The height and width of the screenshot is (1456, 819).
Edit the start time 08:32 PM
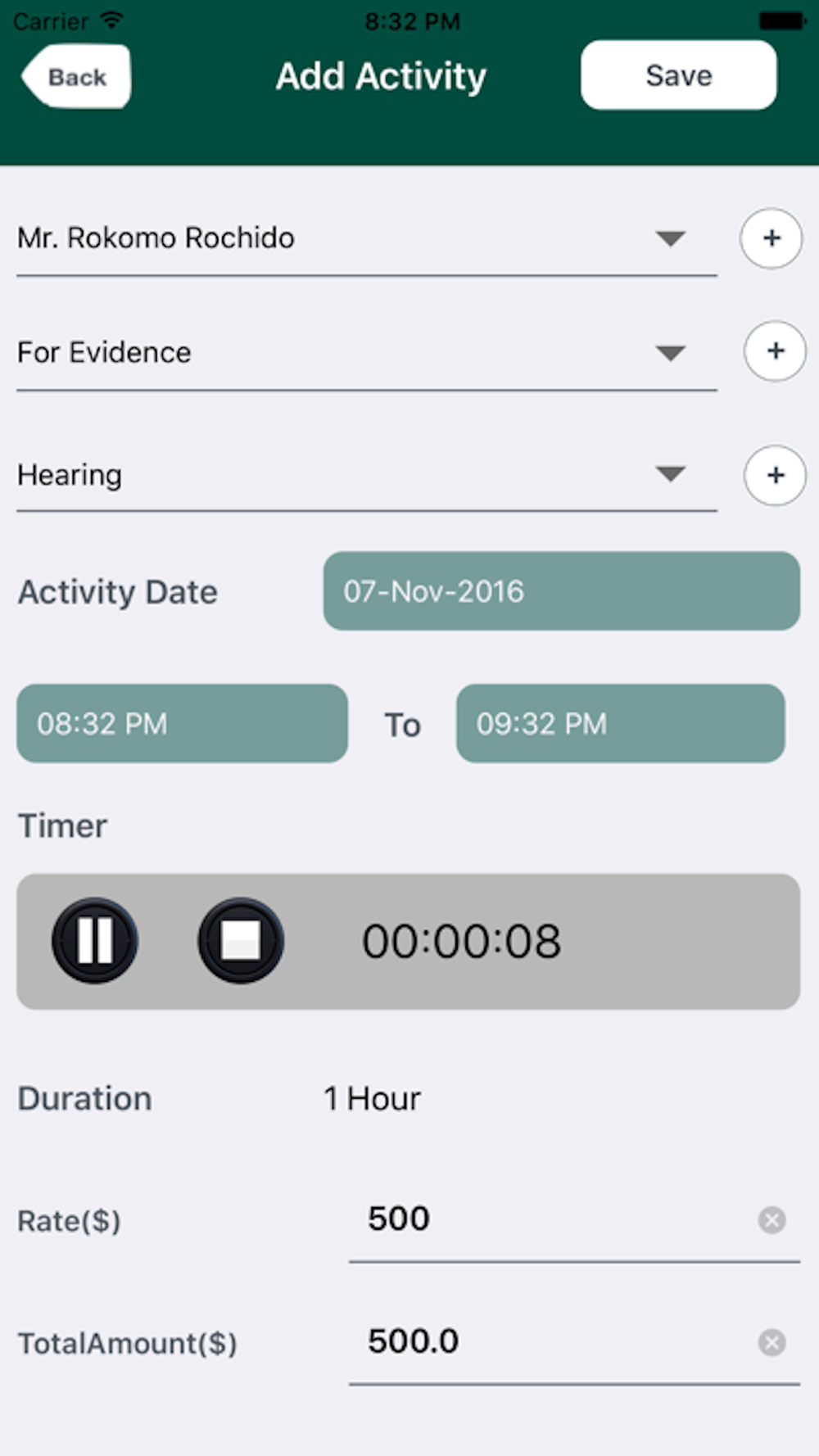click(182, 724)
